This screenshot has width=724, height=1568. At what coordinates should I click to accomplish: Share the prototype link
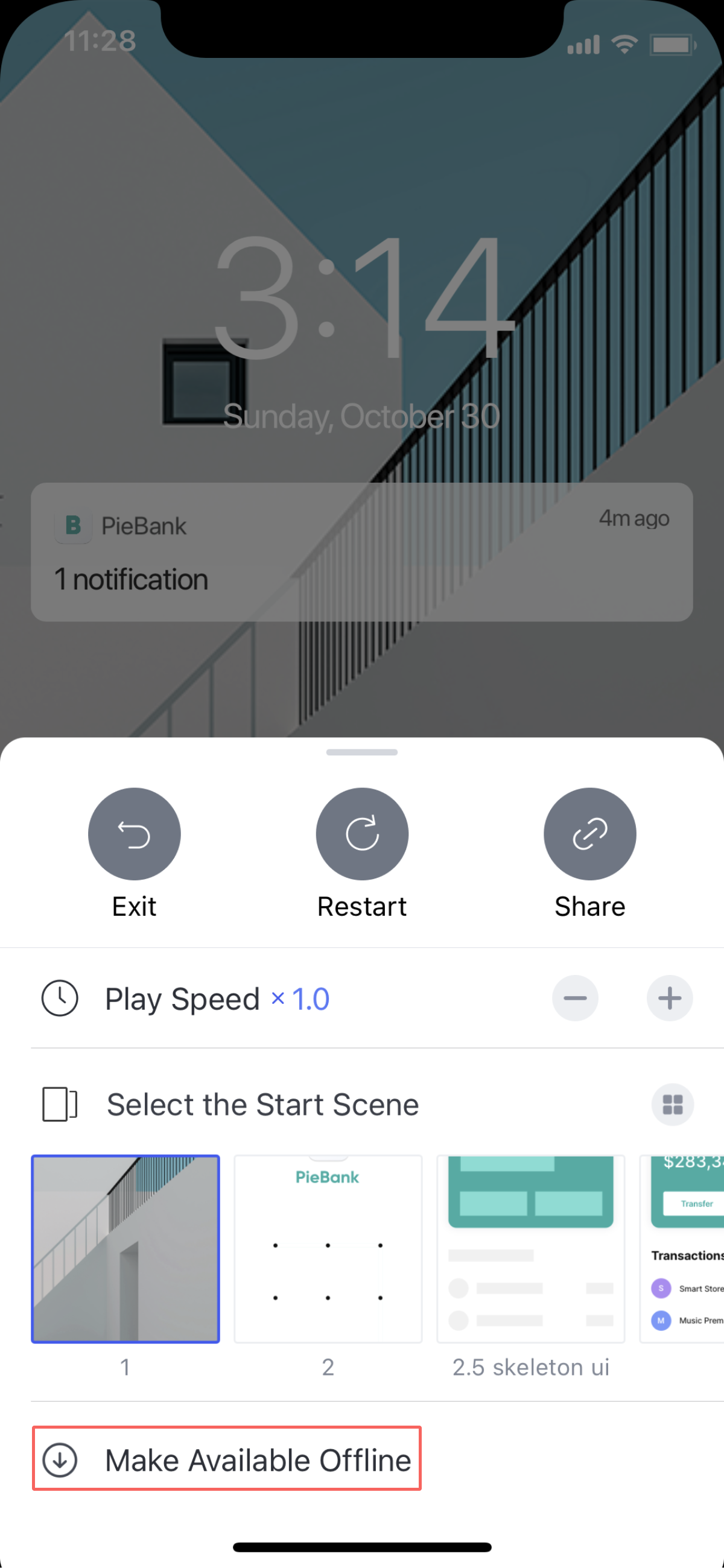pyautogui.click(x=589, y=833)
